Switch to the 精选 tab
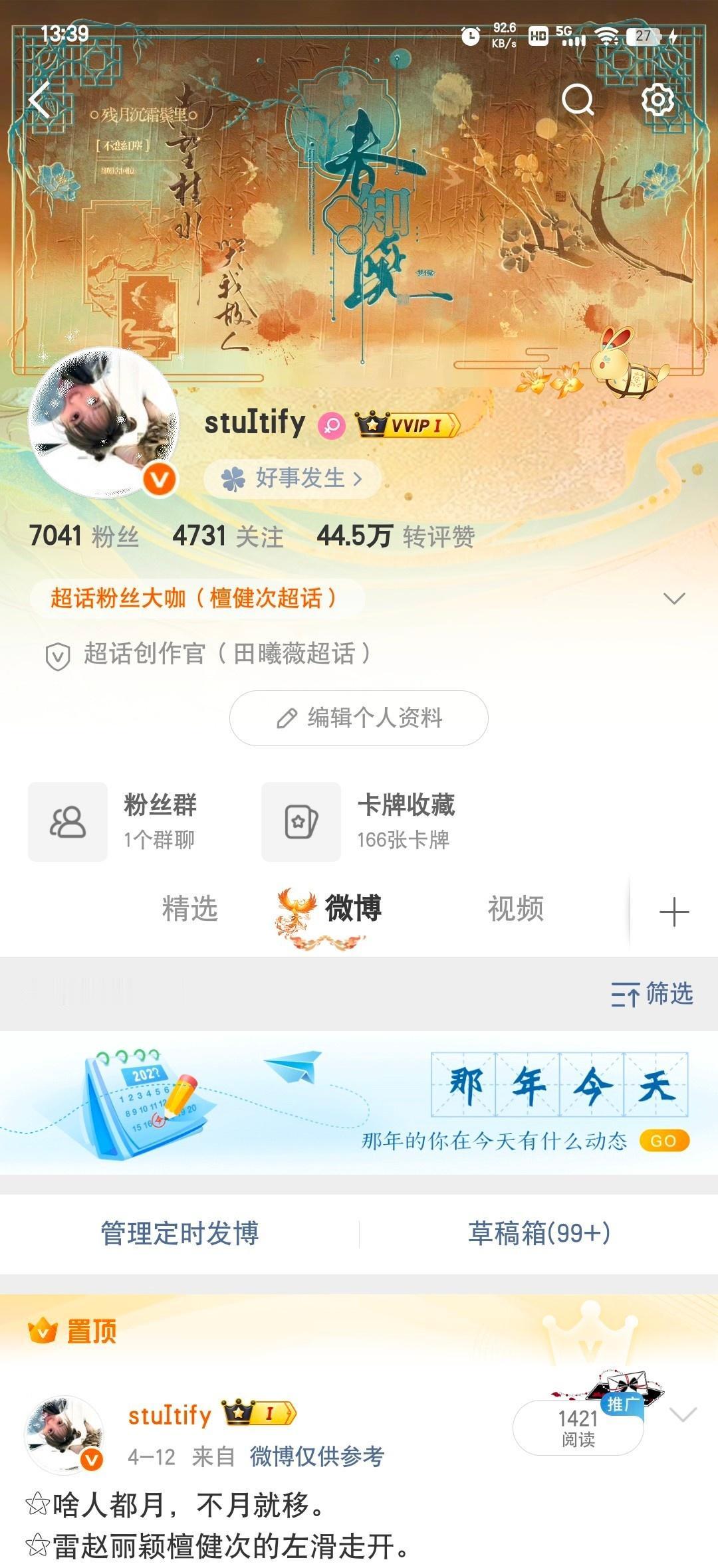 (191, 909)
